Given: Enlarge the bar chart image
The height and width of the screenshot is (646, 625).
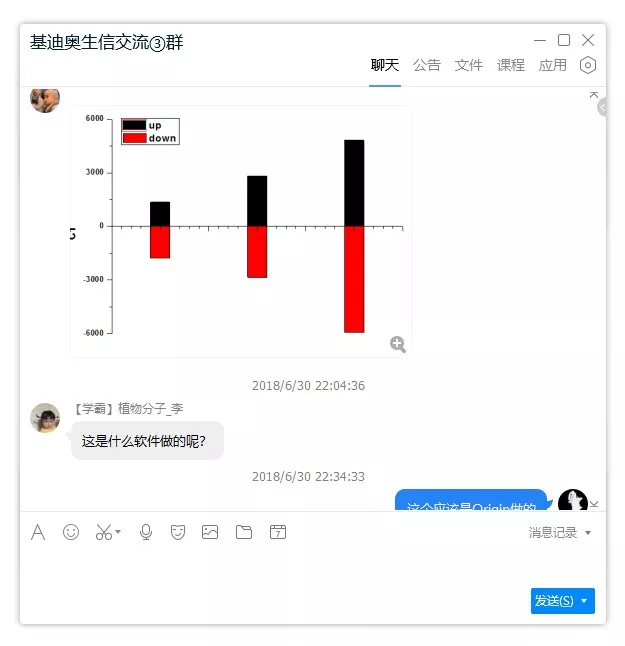Looking at the screenshot, I should pyautogui.click(x=240, y=230).
